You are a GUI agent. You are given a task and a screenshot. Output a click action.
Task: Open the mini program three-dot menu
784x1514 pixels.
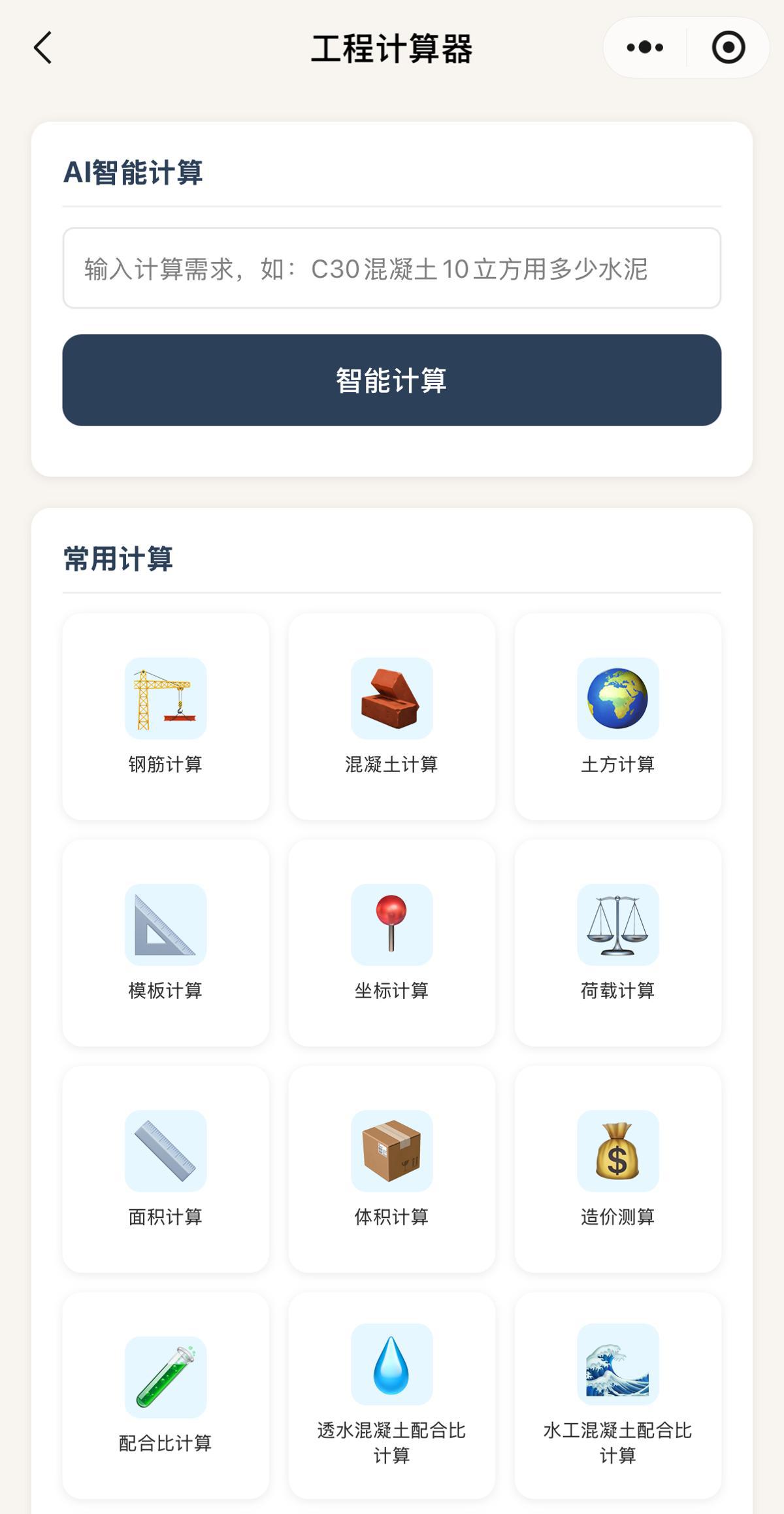pos(645,48)
